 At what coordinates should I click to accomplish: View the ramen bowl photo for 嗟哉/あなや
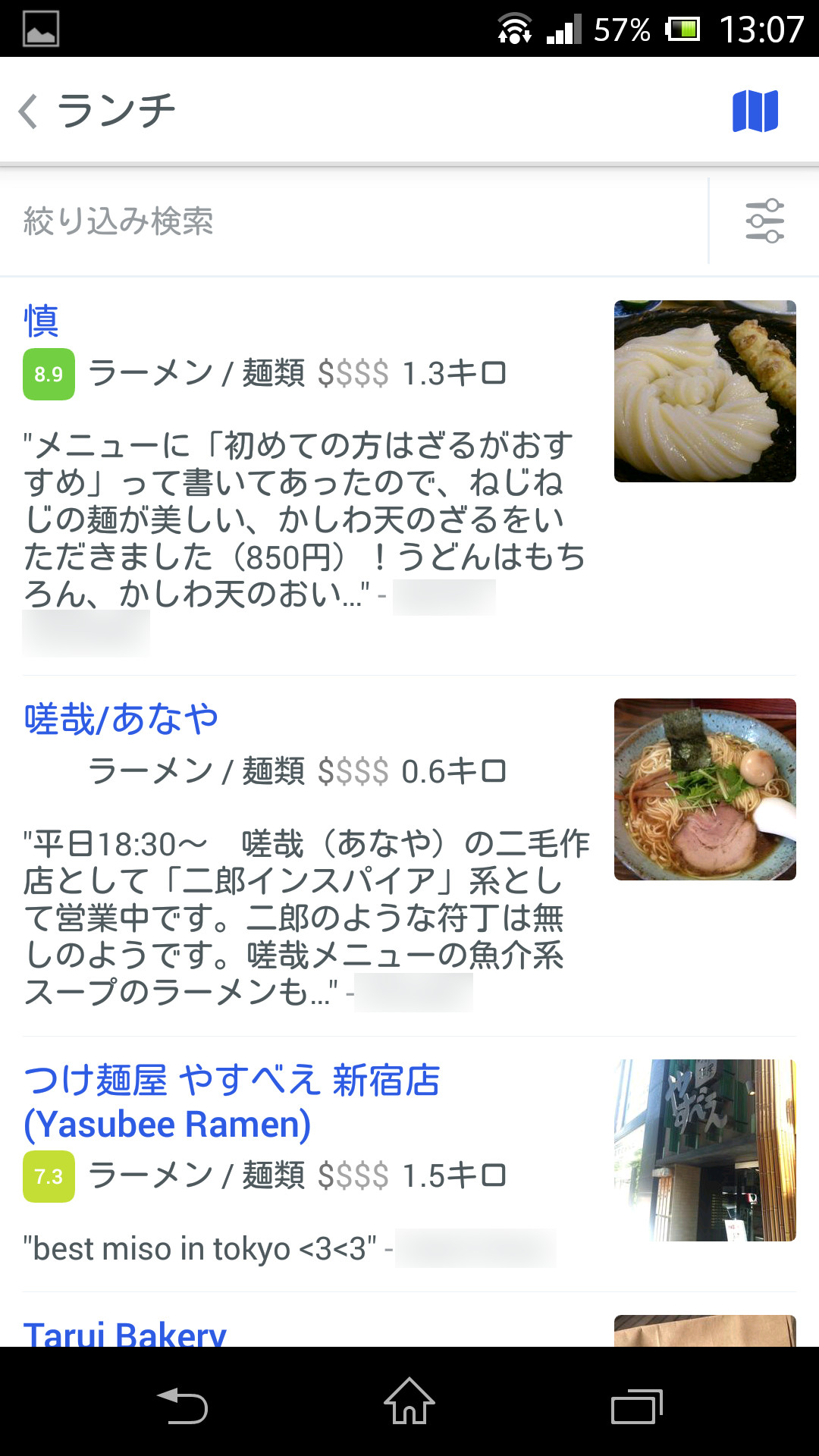(704, 790)
